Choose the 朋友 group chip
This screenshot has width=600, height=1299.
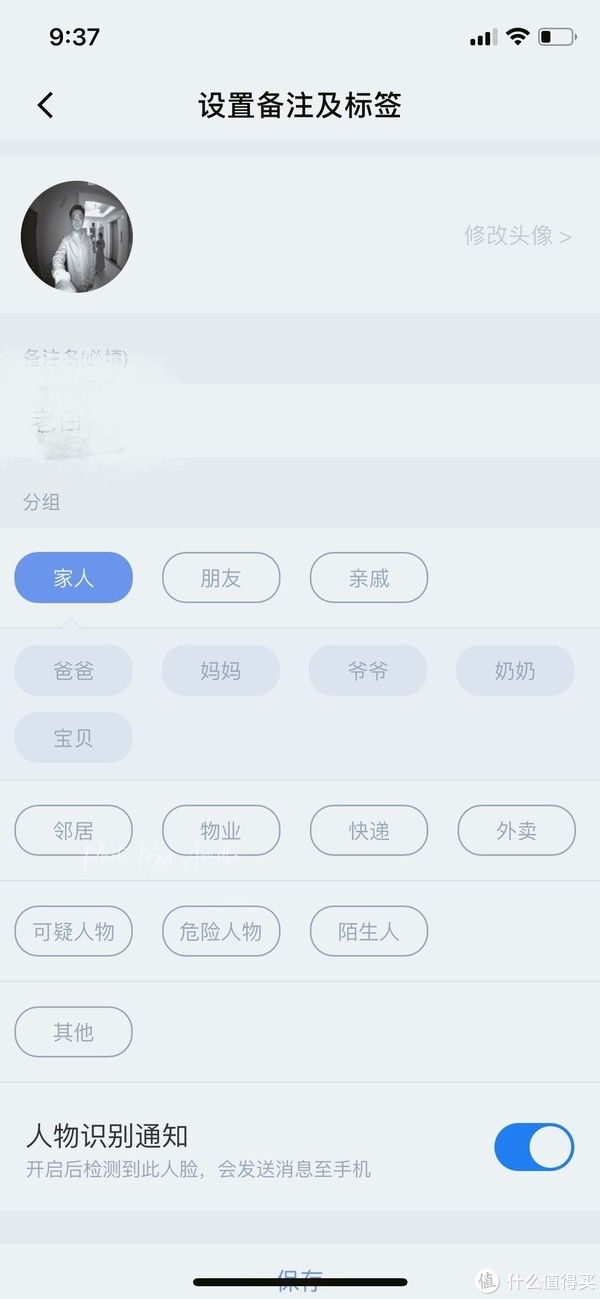tap(221, 578)
